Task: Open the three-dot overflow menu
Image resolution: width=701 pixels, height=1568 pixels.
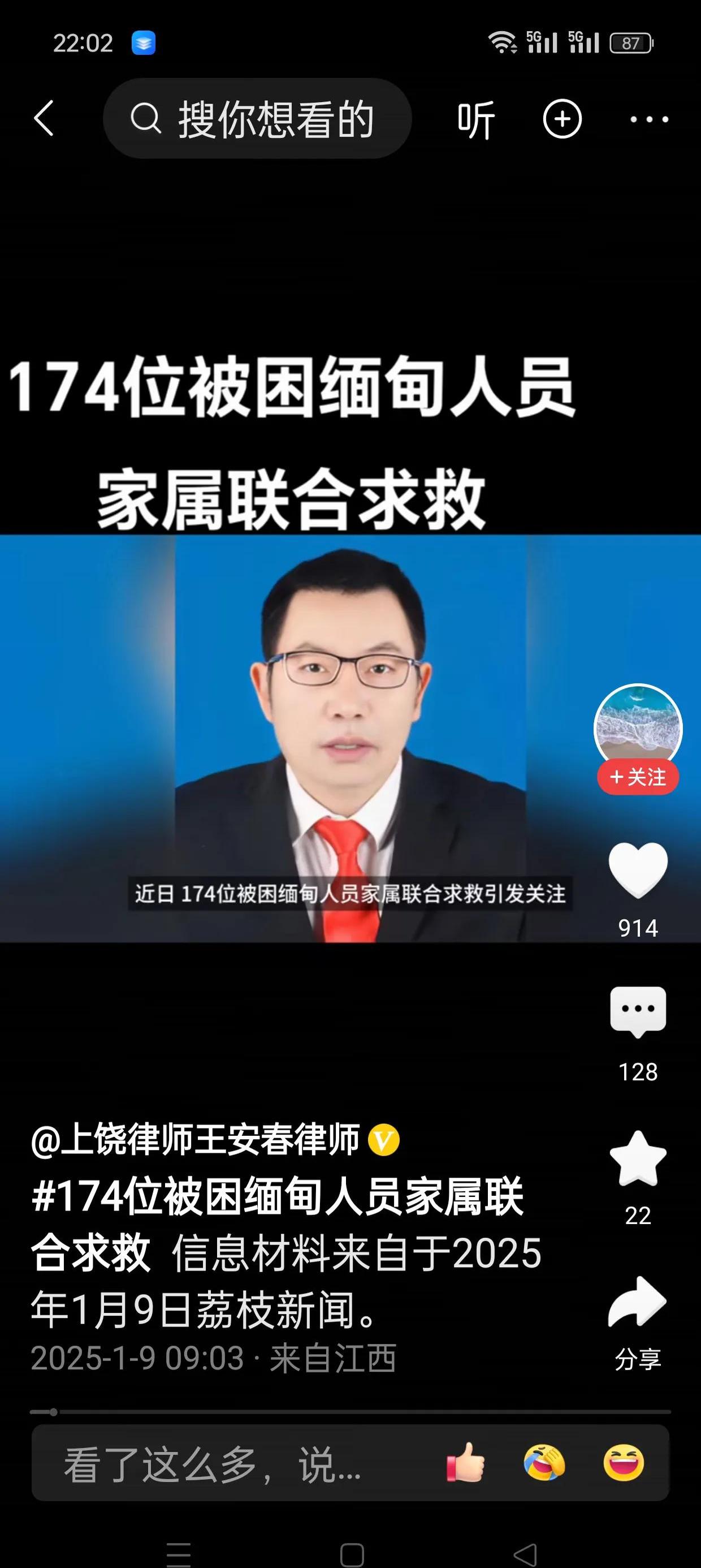Action: coord(648,119)
